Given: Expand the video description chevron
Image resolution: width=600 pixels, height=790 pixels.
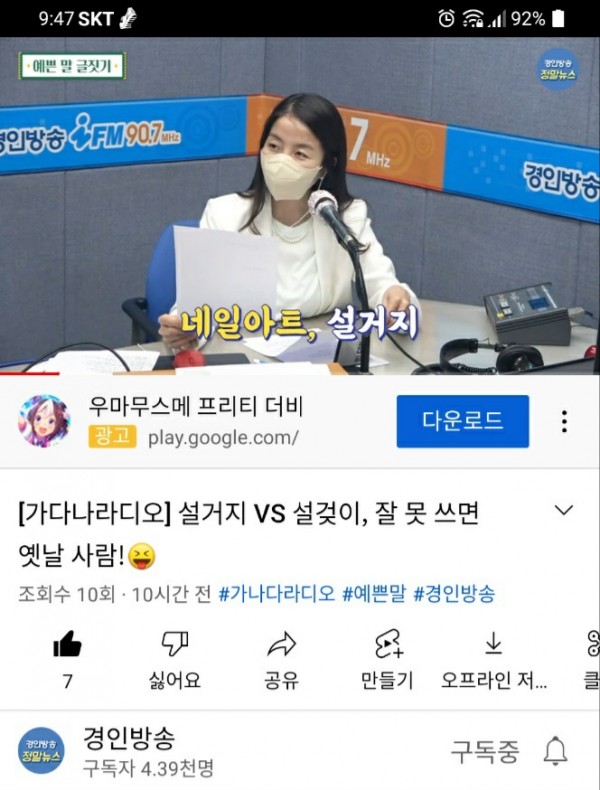Looking at the screenshot, I should [564, 511].
